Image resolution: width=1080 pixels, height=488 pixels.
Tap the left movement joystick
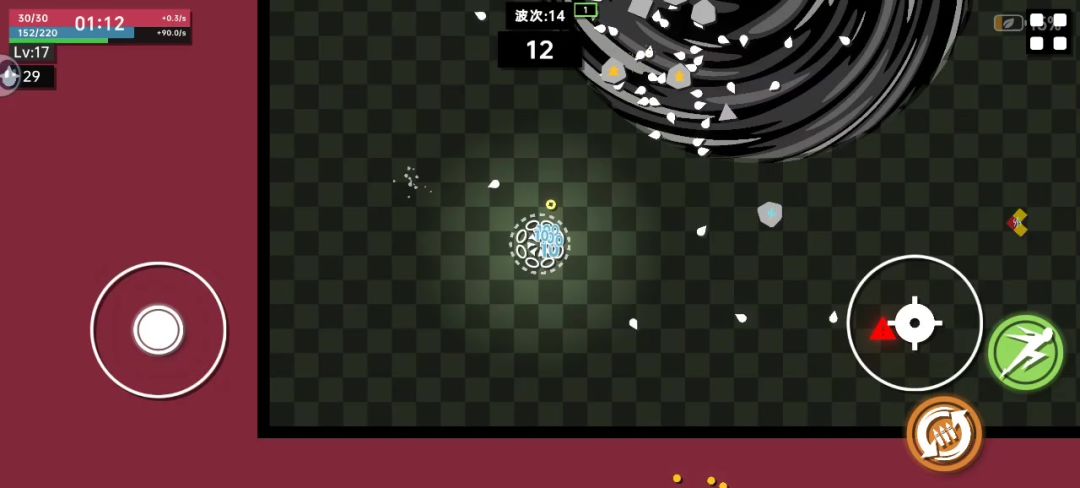pos(158,330)
